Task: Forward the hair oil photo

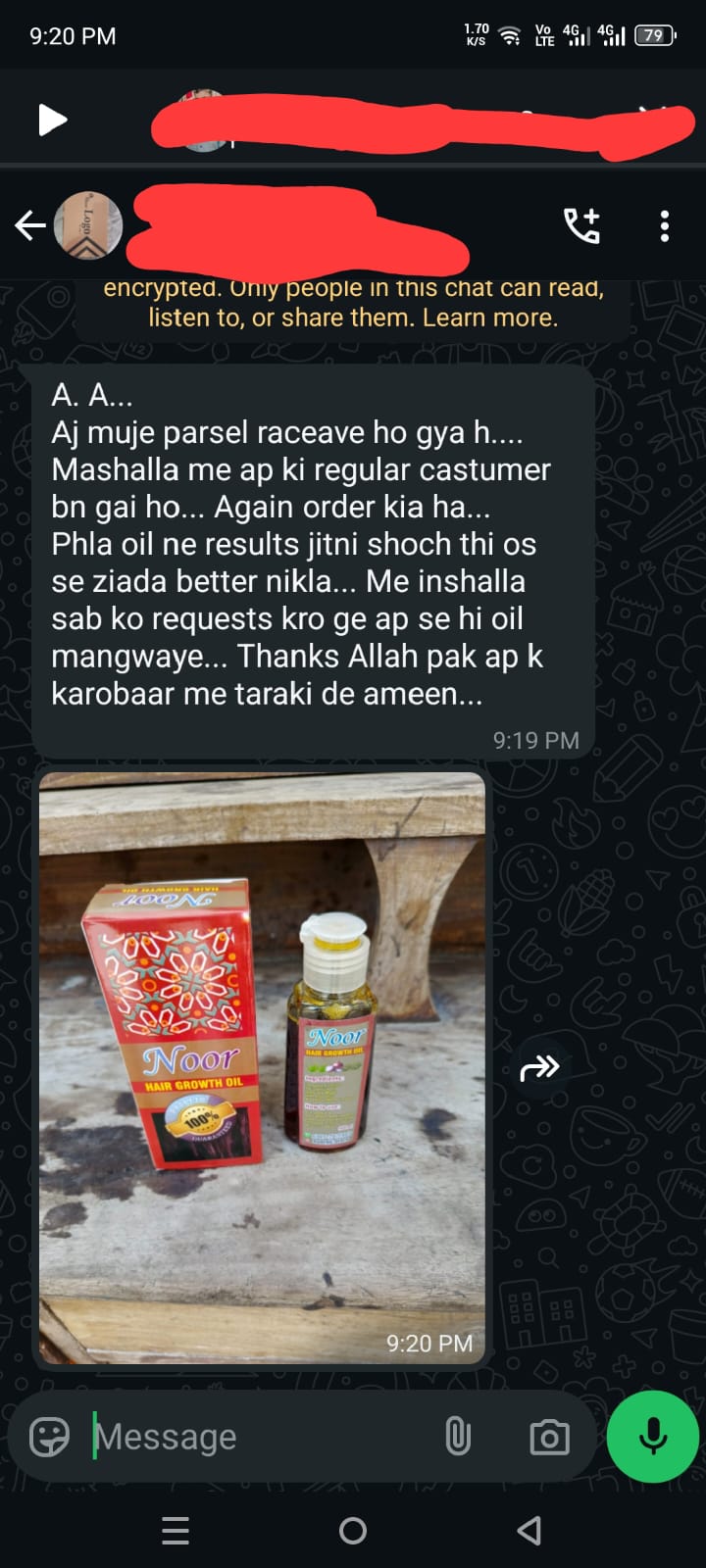Action: [539, 1066]
